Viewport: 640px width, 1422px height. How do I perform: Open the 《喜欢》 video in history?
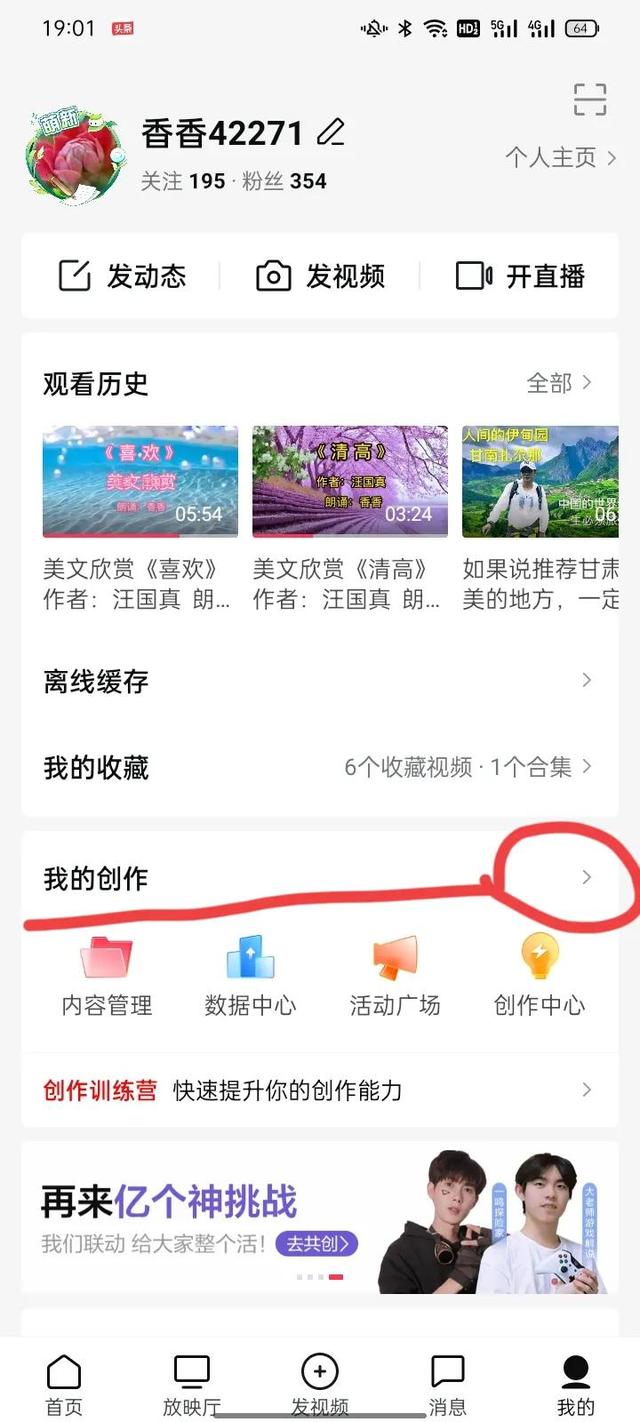140,481
